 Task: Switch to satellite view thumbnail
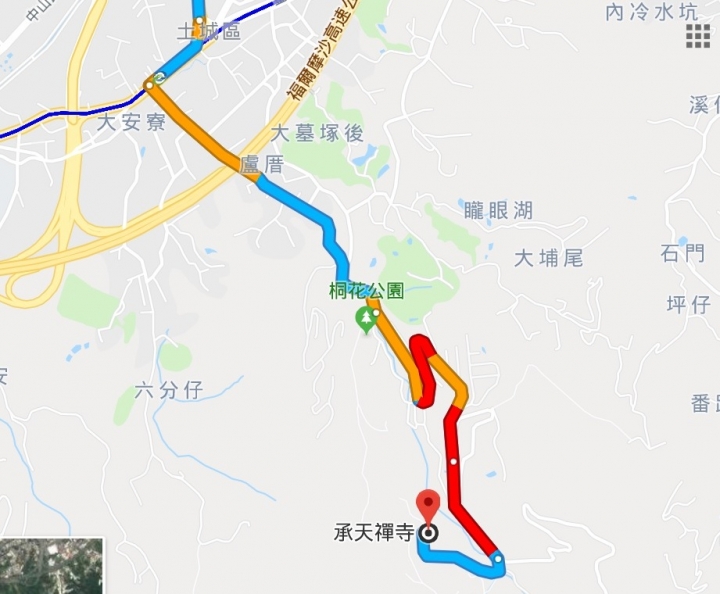click(52, 567)
